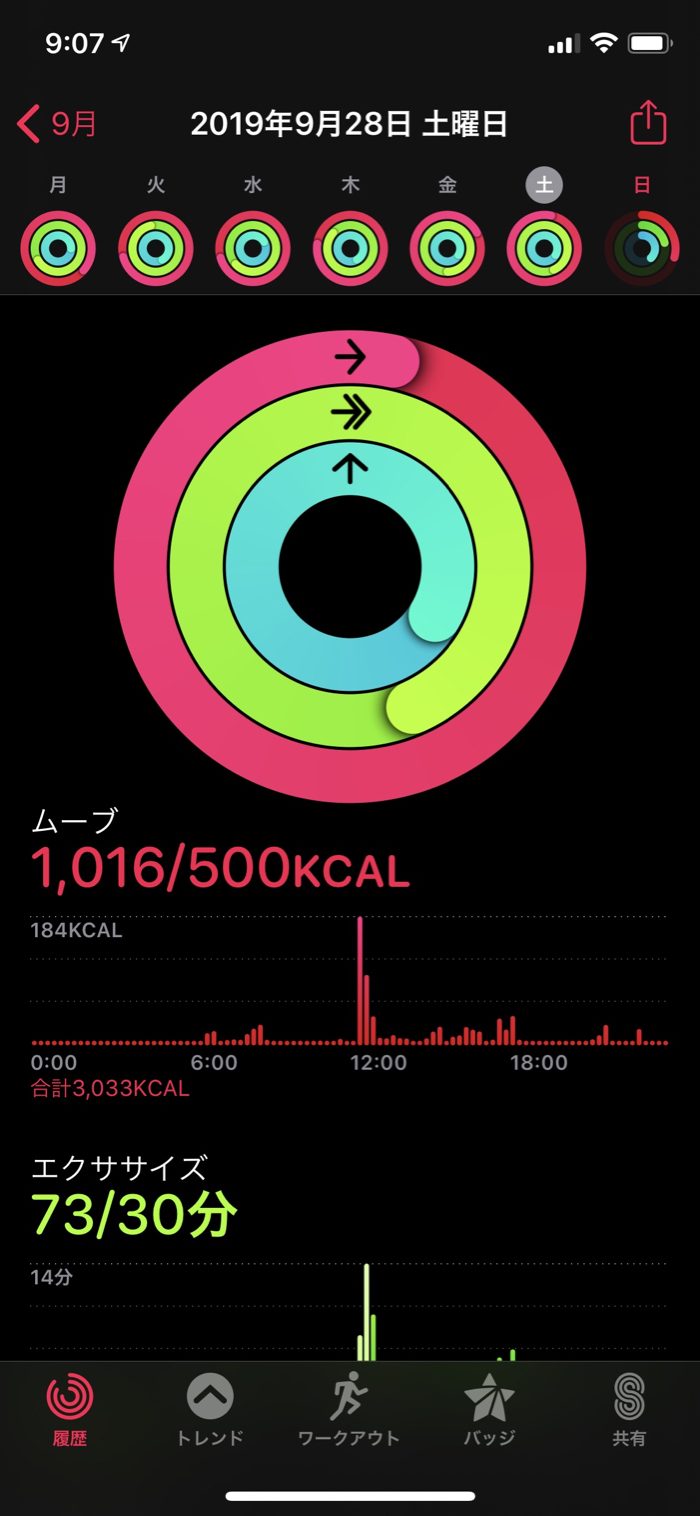Select Monday (月) activity rings
700x1516 pixels.
click(58, 249)
